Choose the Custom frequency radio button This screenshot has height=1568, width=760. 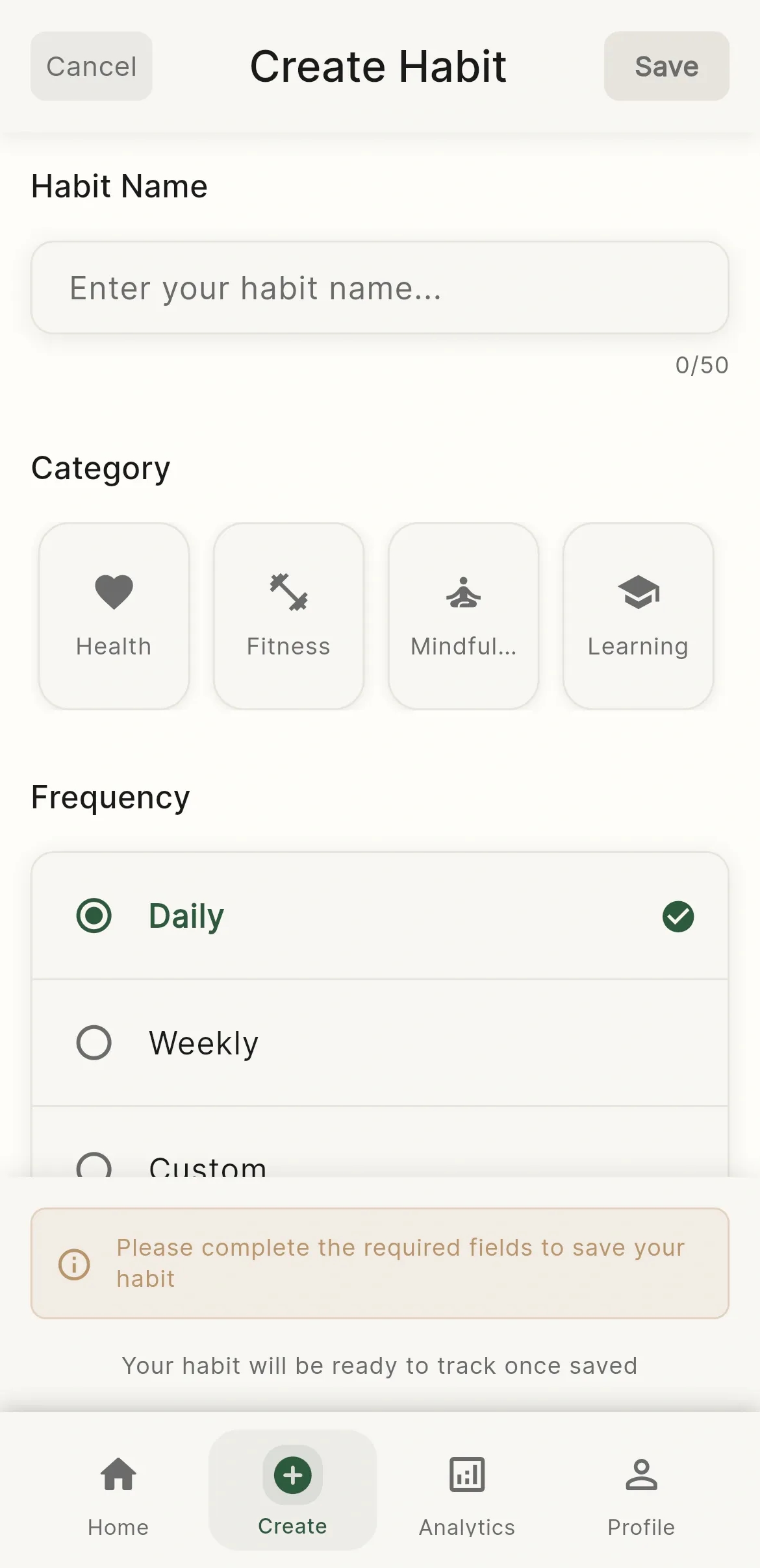(94, 1165)
